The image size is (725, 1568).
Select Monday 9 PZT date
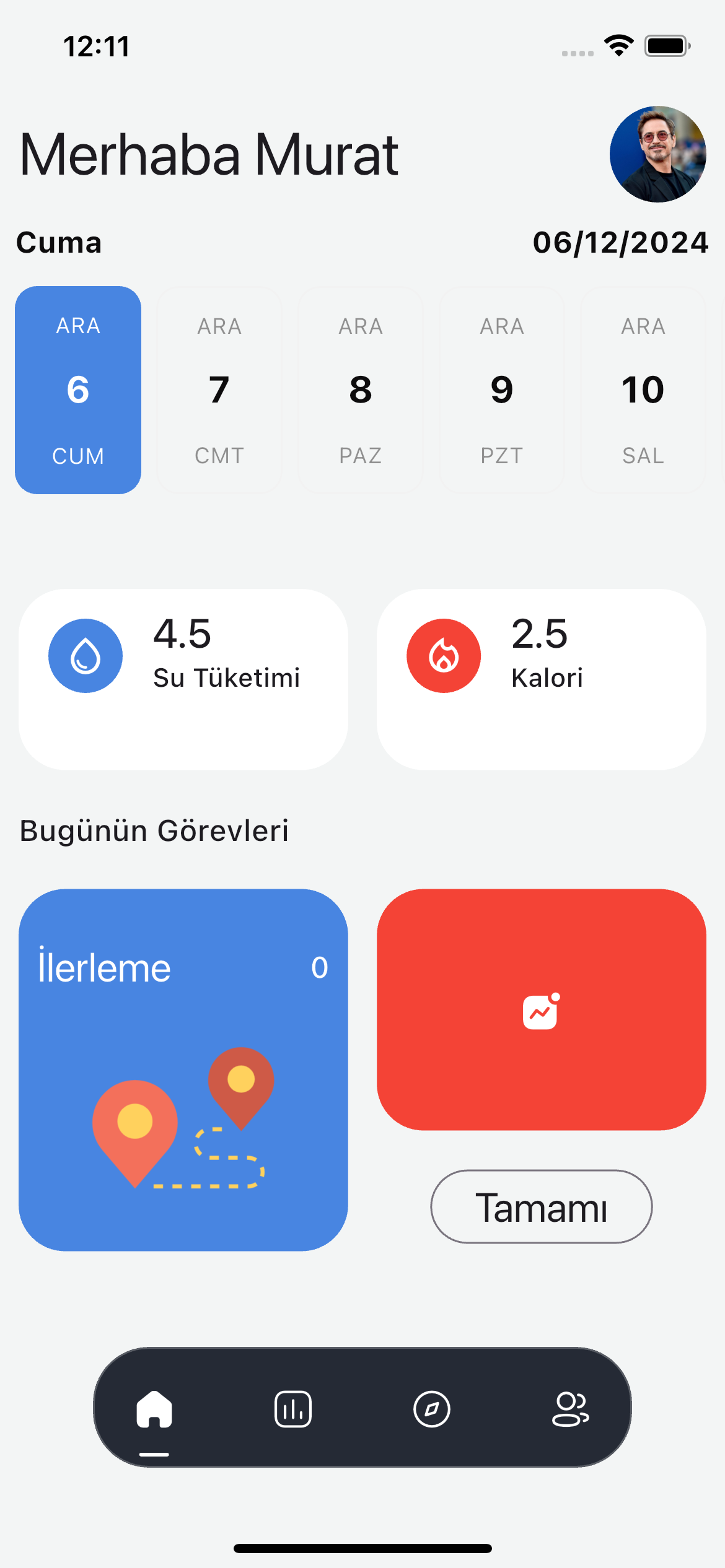click(502, 390)
